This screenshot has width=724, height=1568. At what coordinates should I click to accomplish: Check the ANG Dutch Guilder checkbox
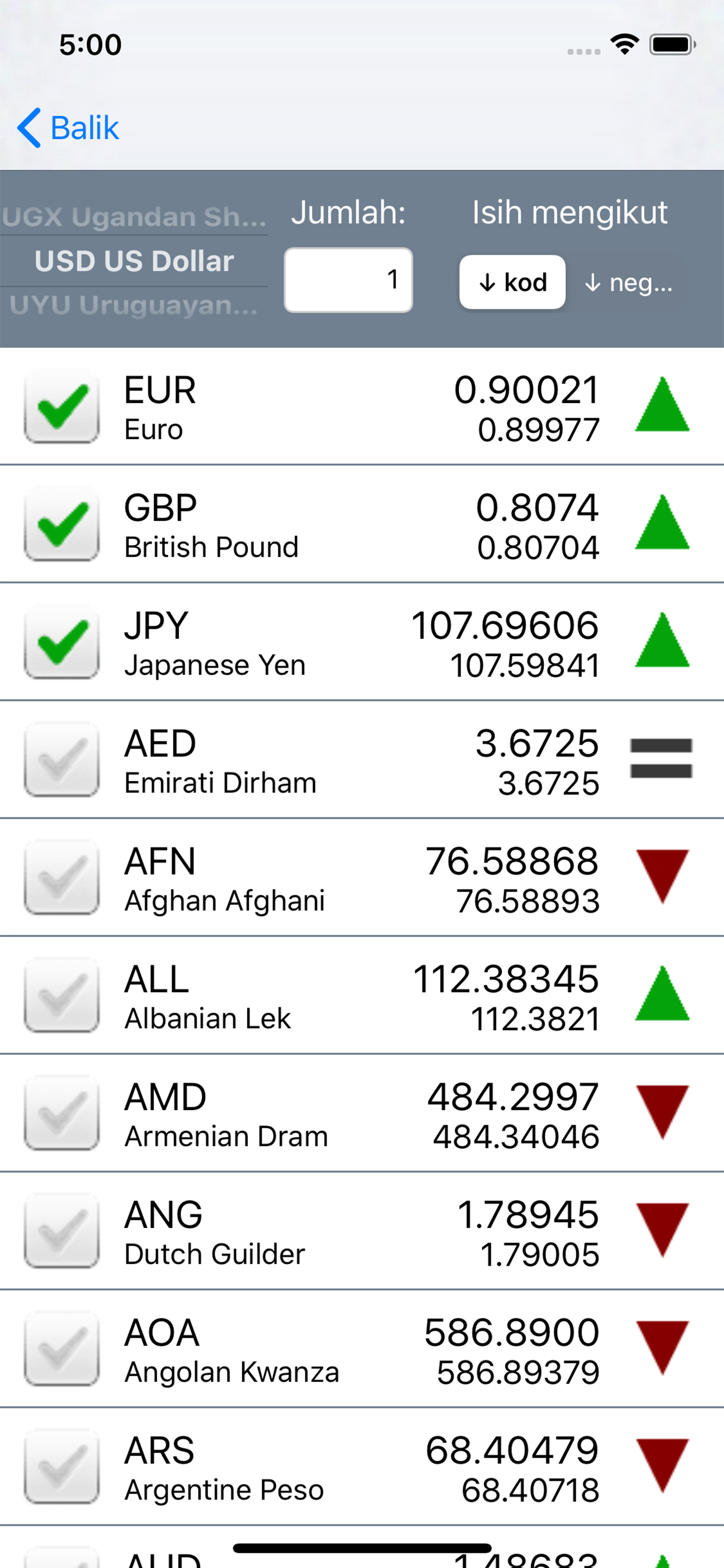61,1231
